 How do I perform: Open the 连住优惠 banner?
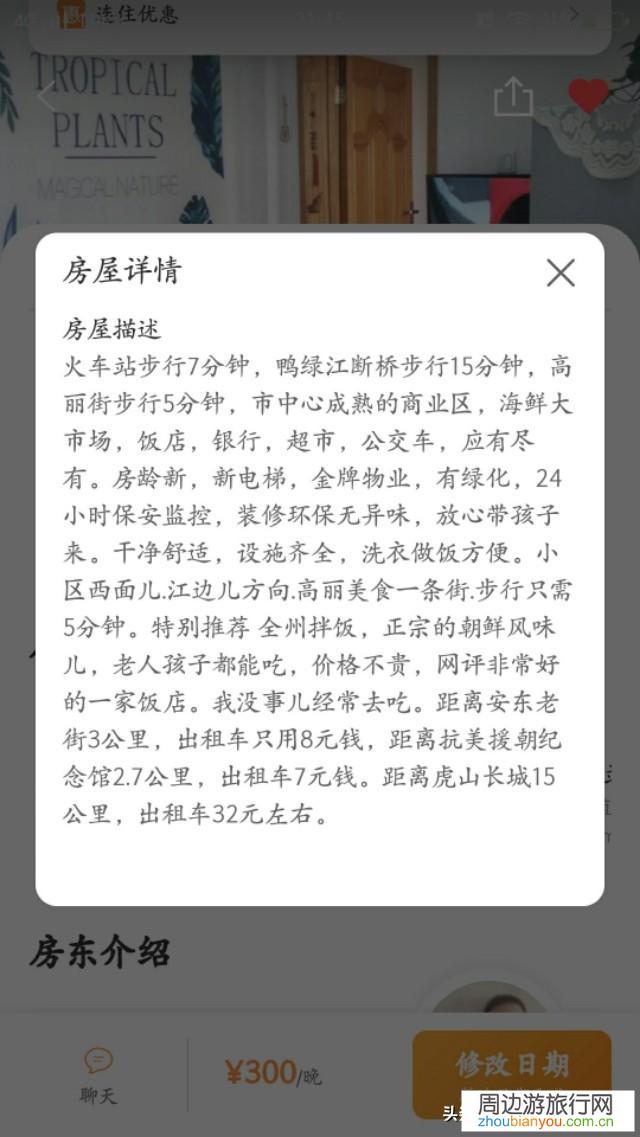pos(320,18)
